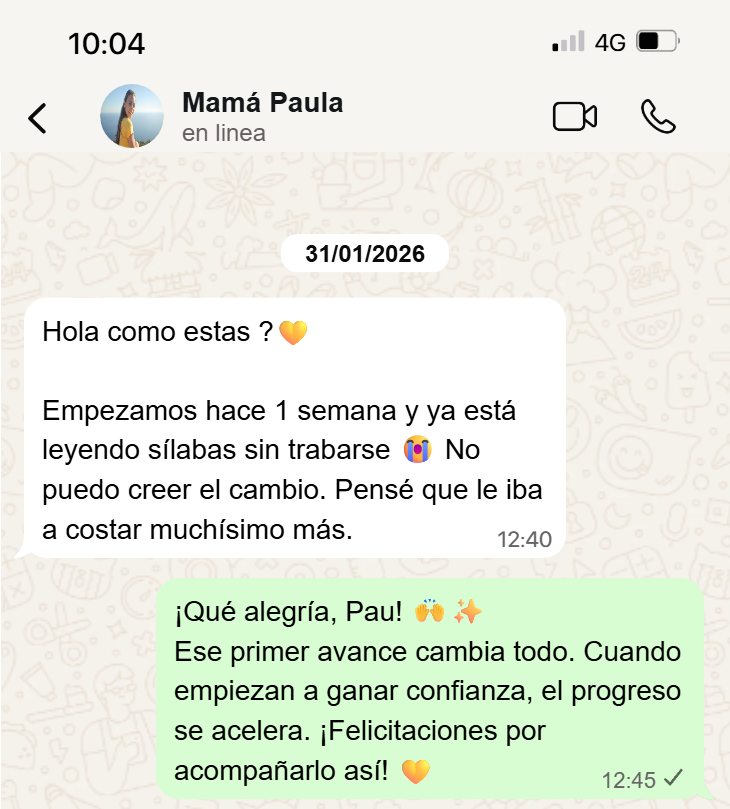730x809 pixels.
Task: Start a voice call with Mamá Paula
Action: (x=657, y=117)
